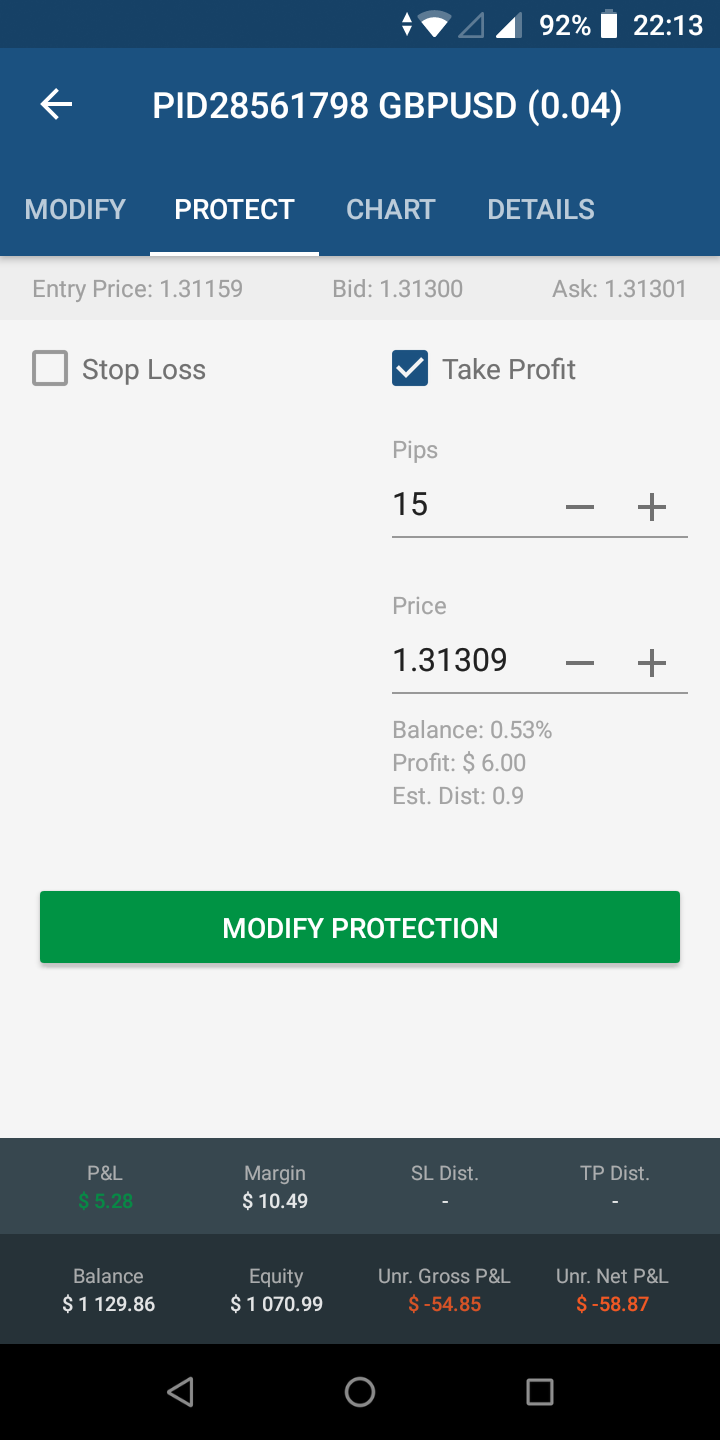The width and height of the screenshot is (720, 1440).
Task: Increase Pips with the plus button
Action: (652, 507)
